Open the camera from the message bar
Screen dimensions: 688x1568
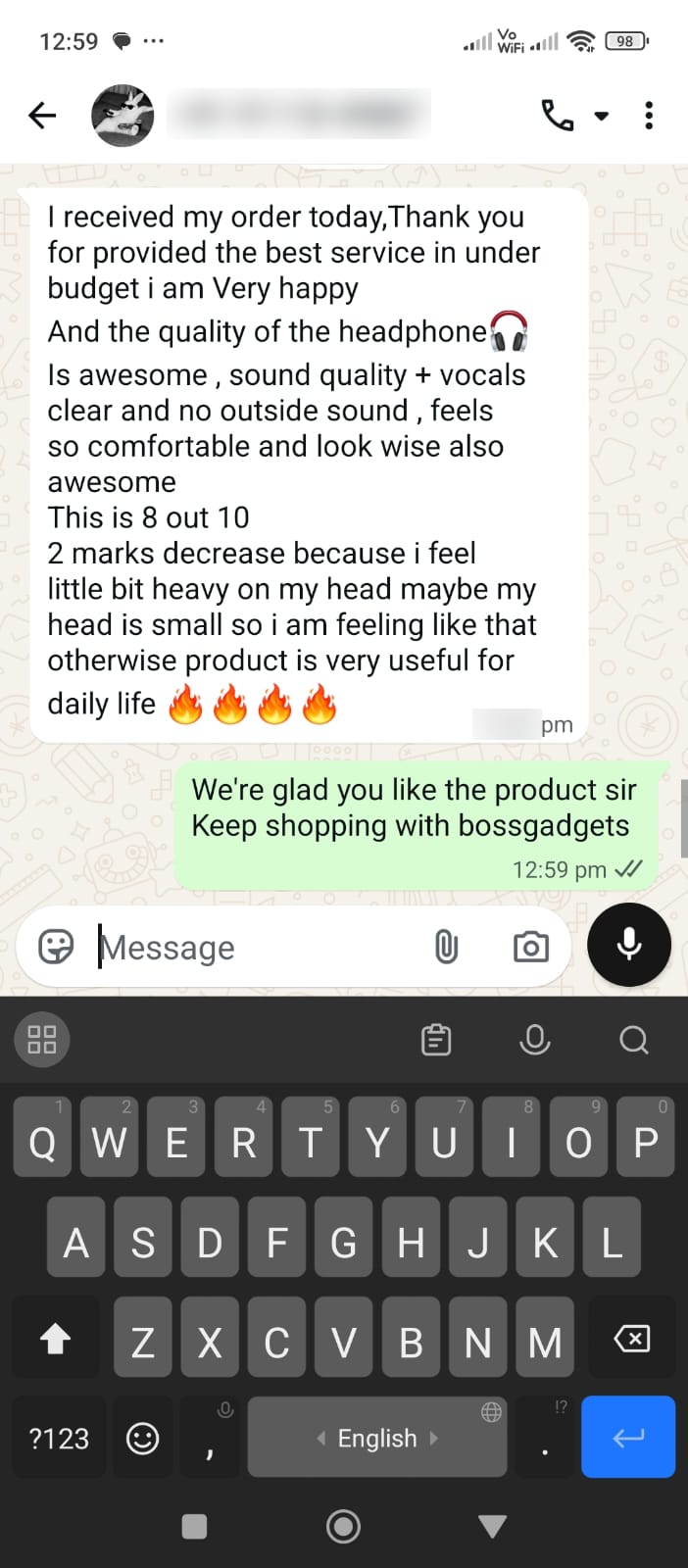531,947
